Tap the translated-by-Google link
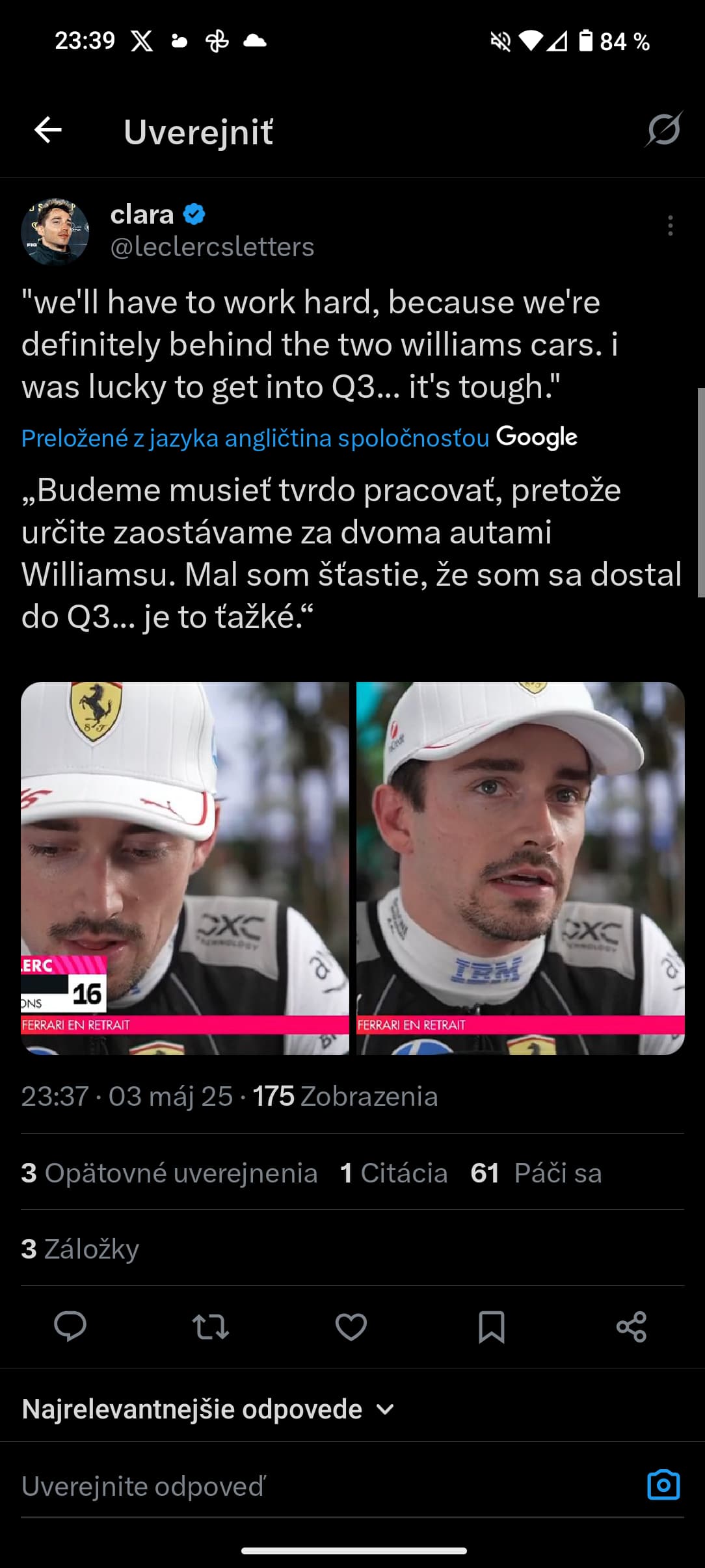Screen dimensions: 705x1568 (299, 438)
